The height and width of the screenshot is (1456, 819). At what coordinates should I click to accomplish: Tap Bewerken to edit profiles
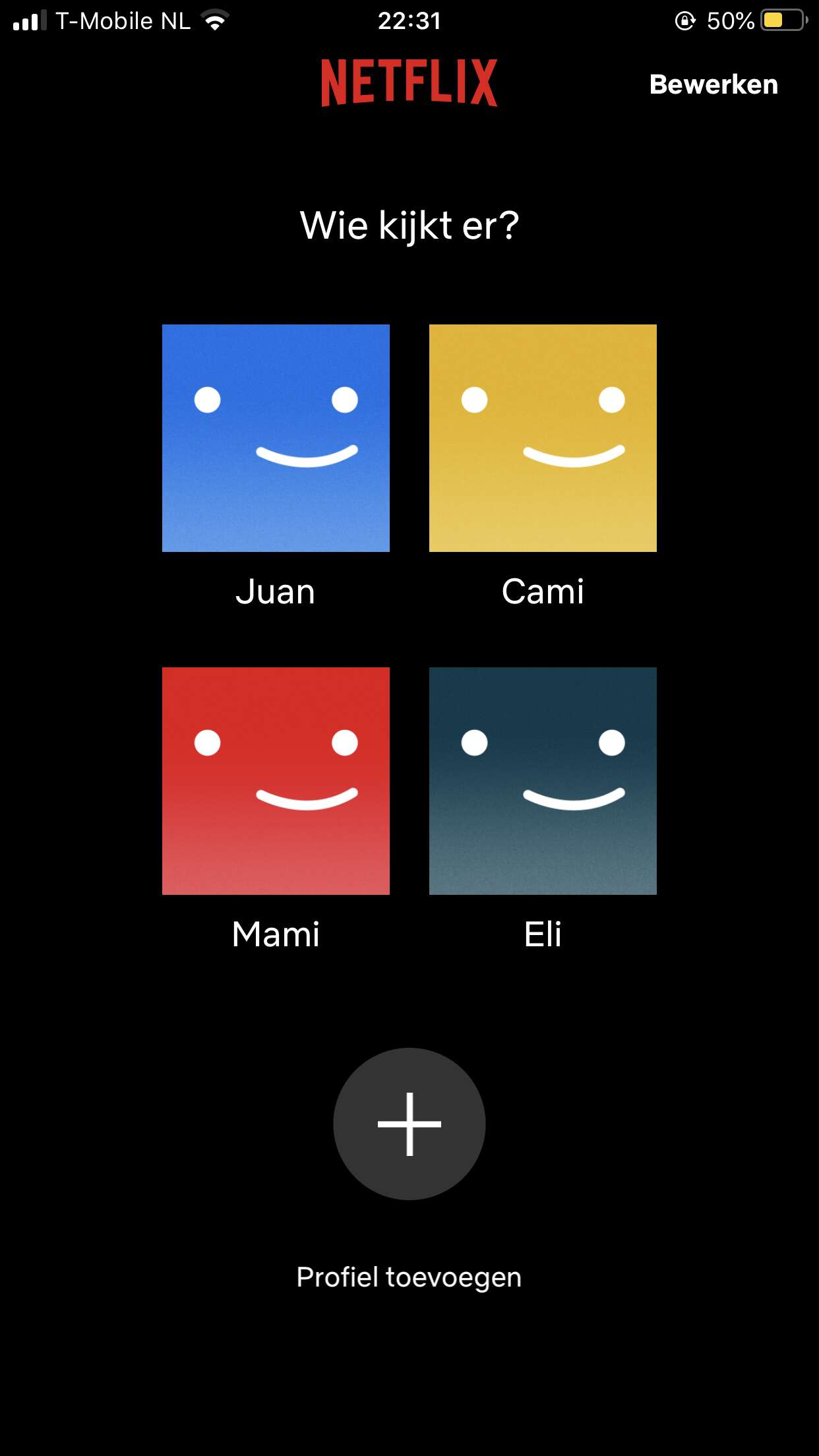(713, 84)
